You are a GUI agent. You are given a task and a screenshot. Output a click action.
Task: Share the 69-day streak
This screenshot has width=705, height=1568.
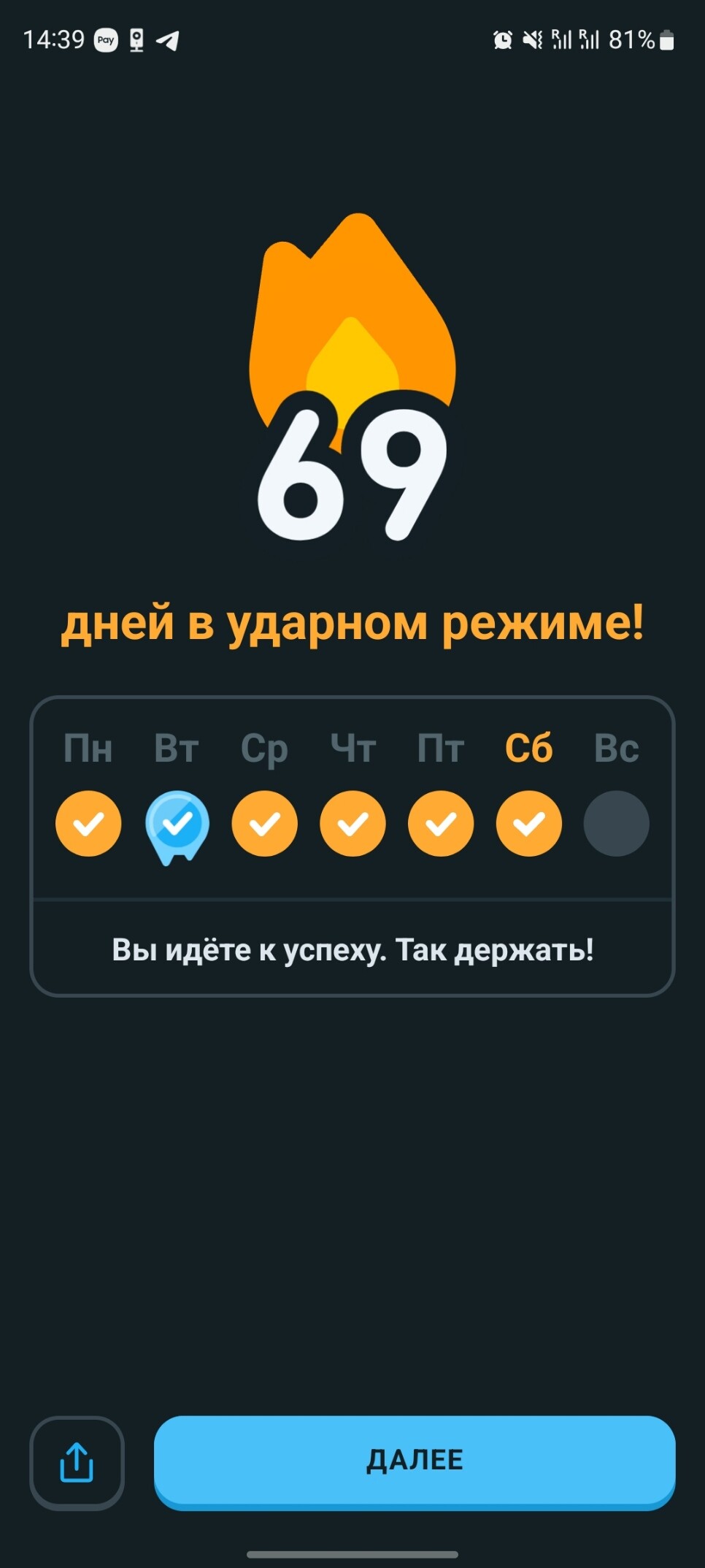click(77, 1462)
